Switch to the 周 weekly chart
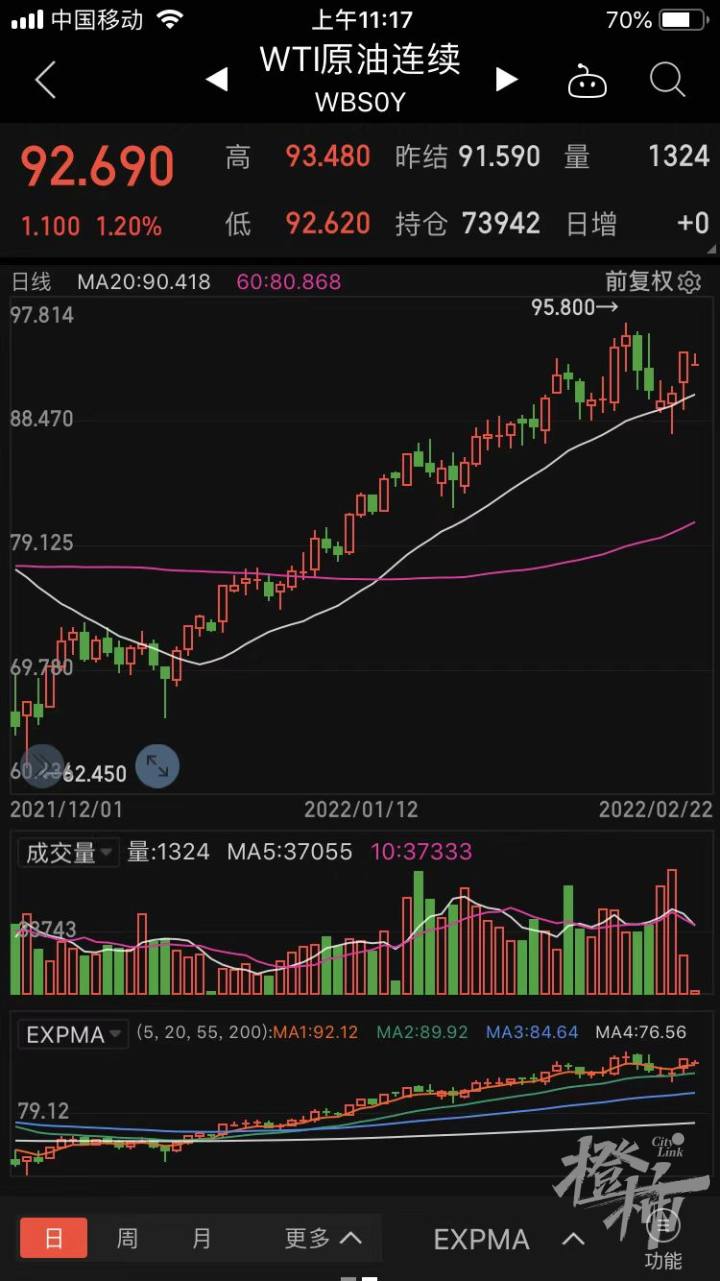Image resolution: width=720 pixels, height=1281 pixels. [x=127, y=1238]
